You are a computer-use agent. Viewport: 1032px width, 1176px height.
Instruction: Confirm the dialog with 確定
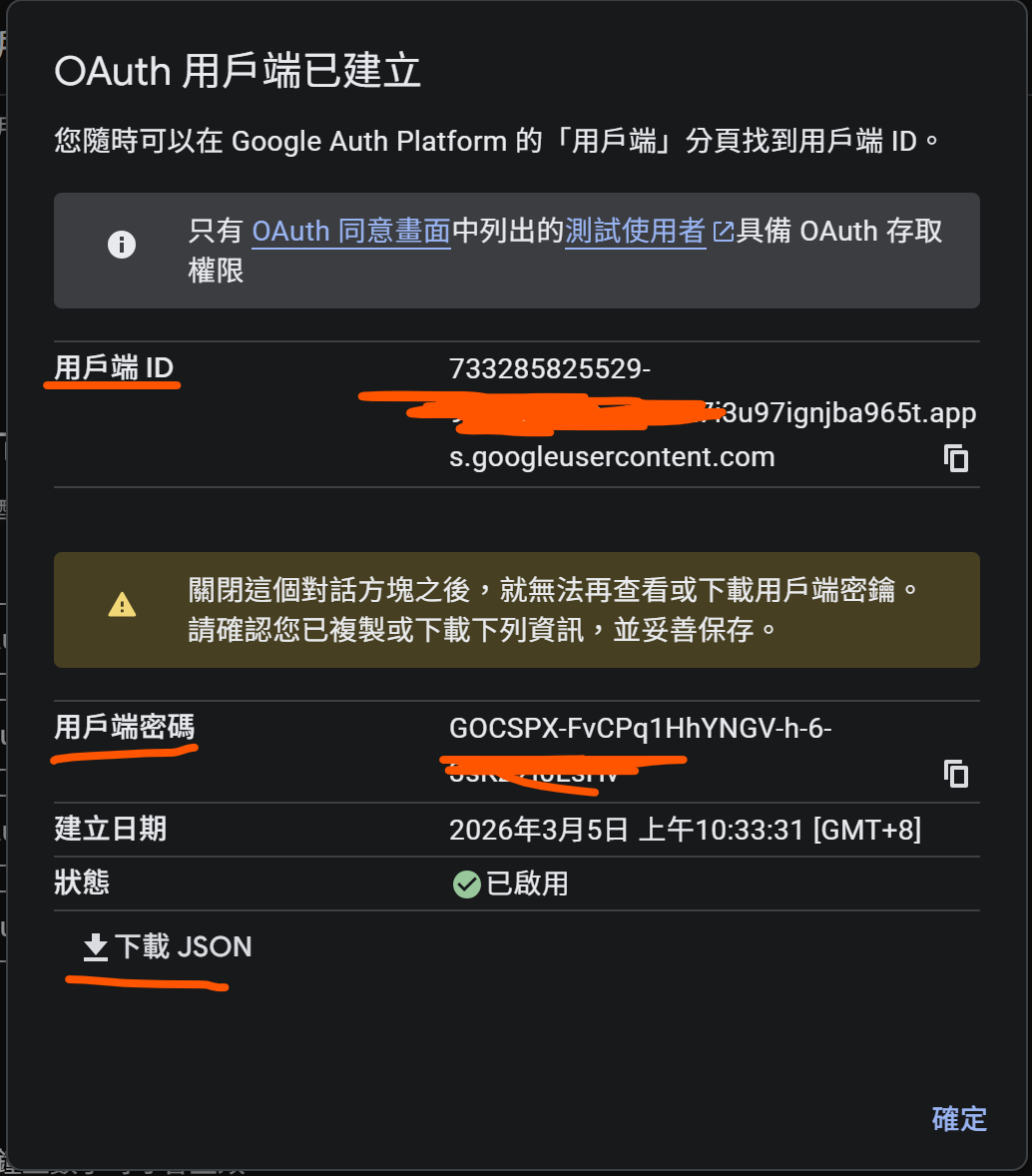tap(958, 1119)
